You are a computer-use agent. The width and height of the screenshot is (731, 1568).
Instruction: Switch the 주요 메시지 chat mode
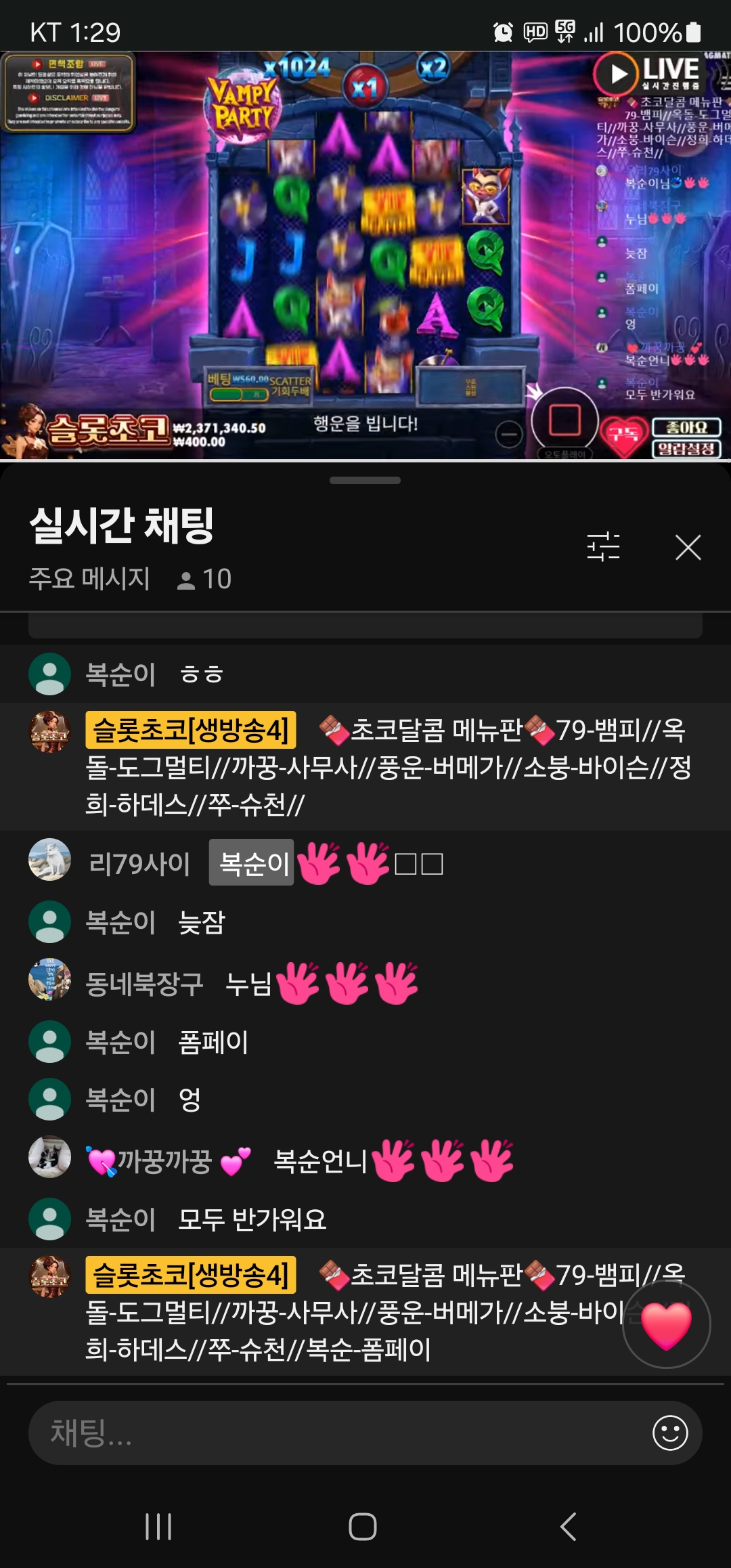tap(89, 579)
